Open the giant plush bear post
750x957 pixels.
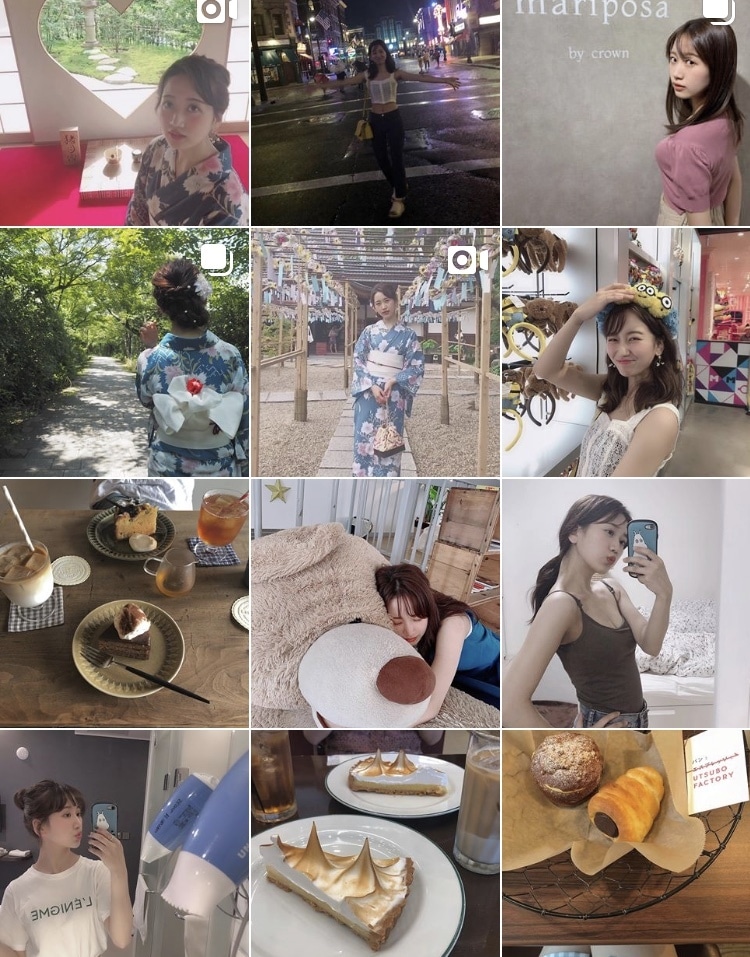click(x=375, y=603)
